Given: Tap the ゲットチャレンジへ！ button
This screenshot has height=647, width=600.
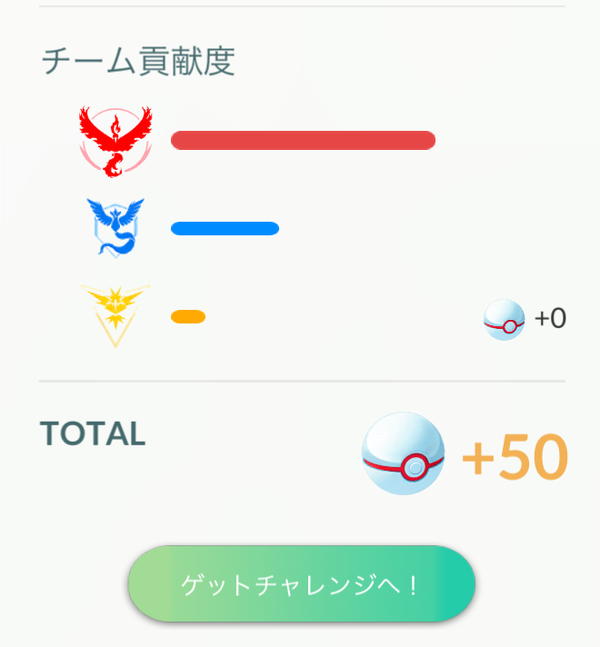Looking at the screenshot, I should tap(300, 585).
